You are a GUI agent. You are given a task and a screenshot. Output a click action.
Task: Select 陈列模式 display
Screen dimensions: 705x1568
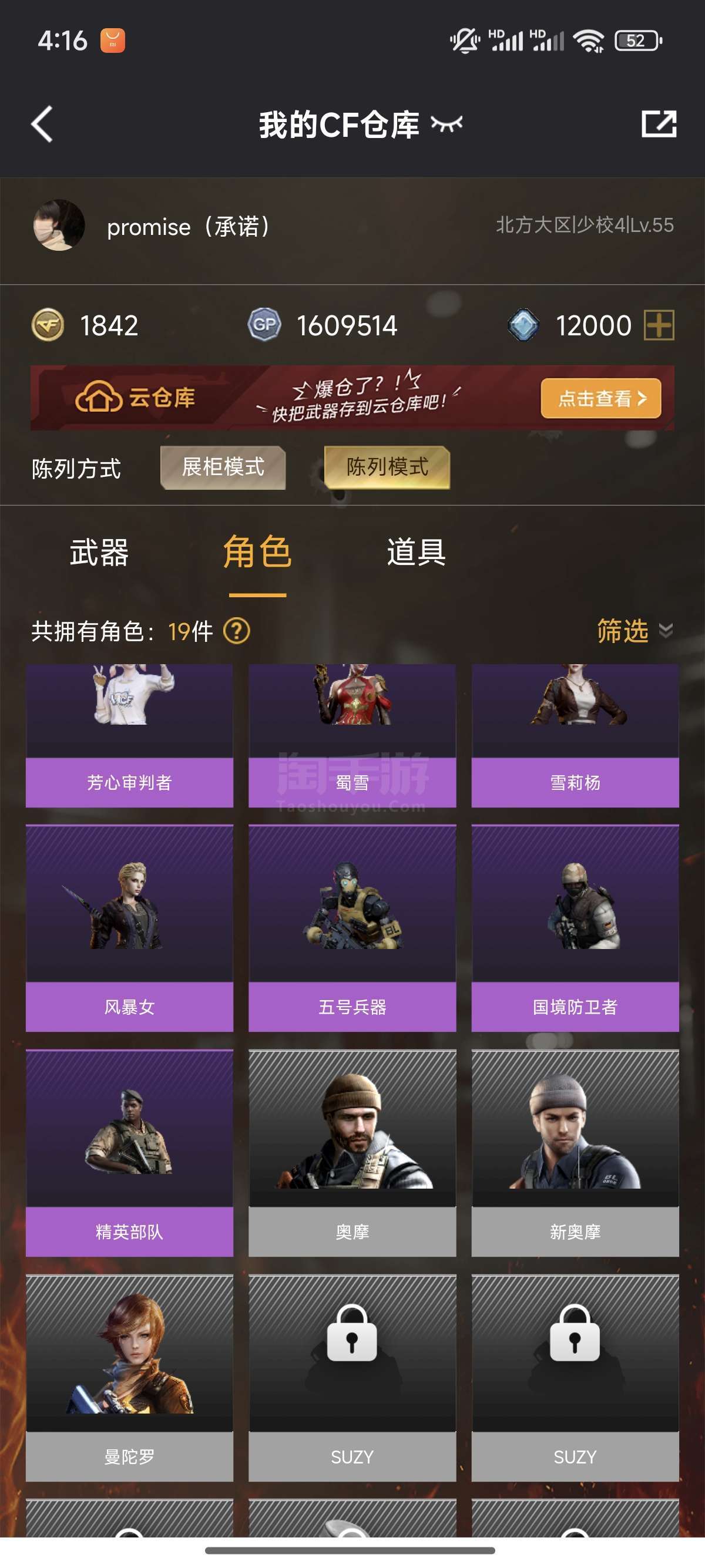[x=387, y=467]
